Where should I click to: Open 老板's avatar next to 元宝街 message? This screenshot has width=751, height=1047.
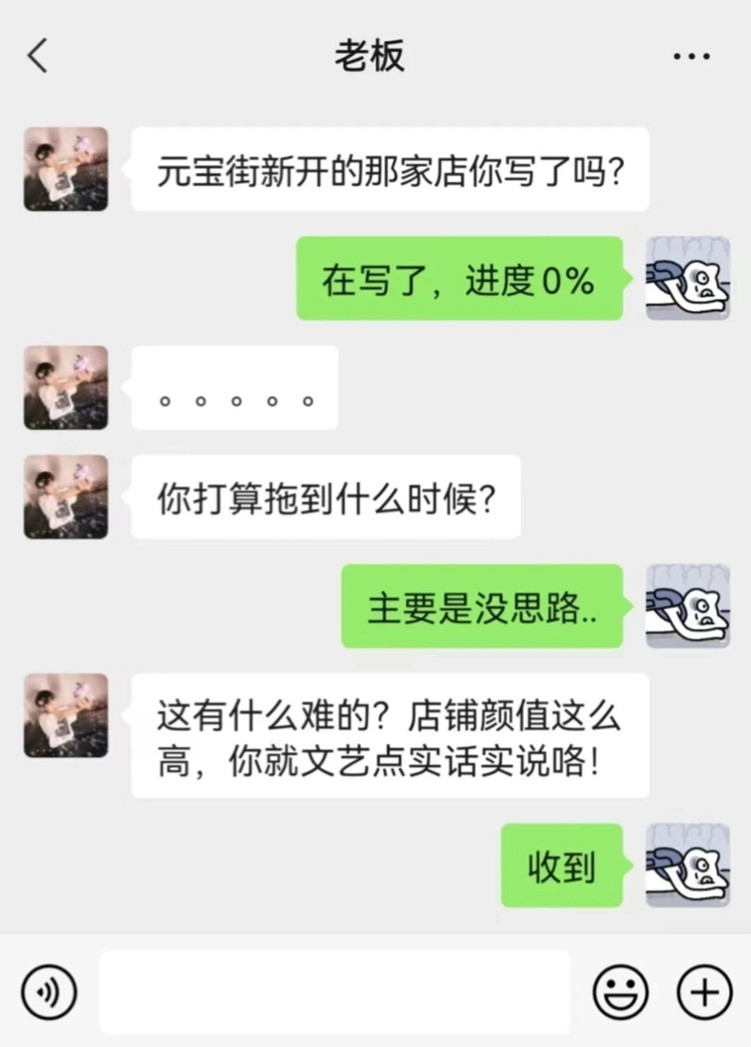[66, 168]
